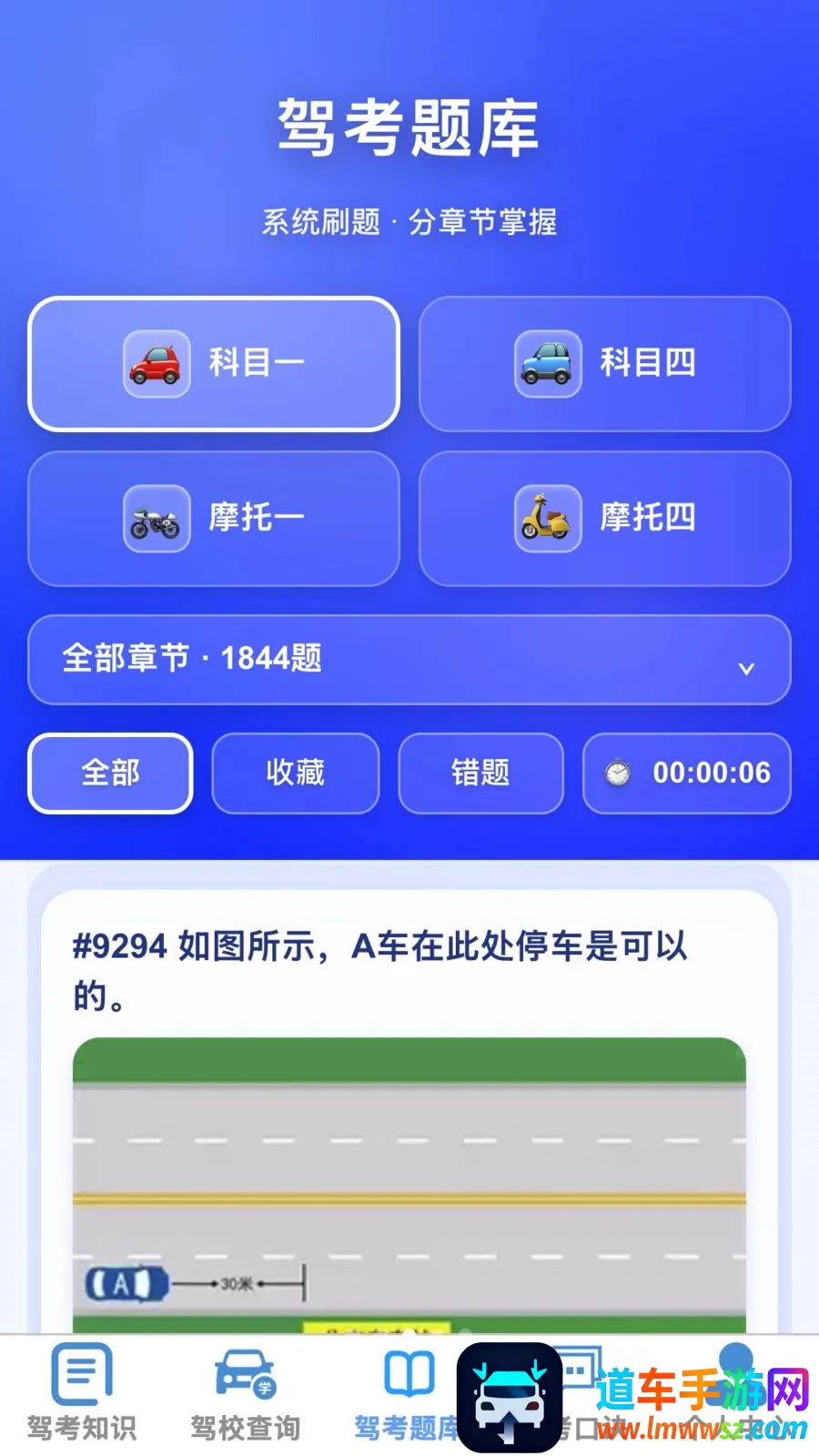The width and height of the screenshot is (819, 1456).
Task: Switch to 科目四 question bank
Action: (605, 364)
